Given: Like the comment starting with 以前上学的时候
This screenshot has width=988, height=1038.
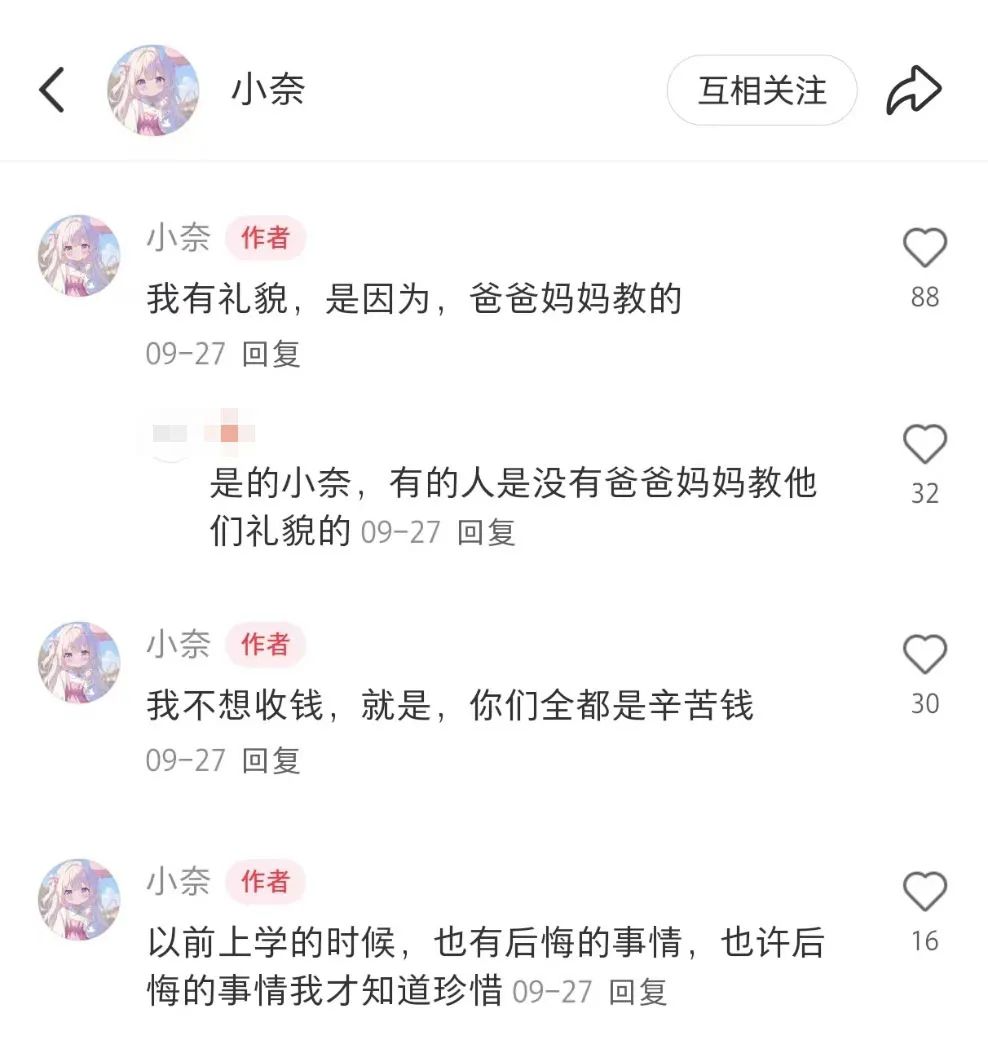Looking at the screenshot, I should tap(924, 892).
